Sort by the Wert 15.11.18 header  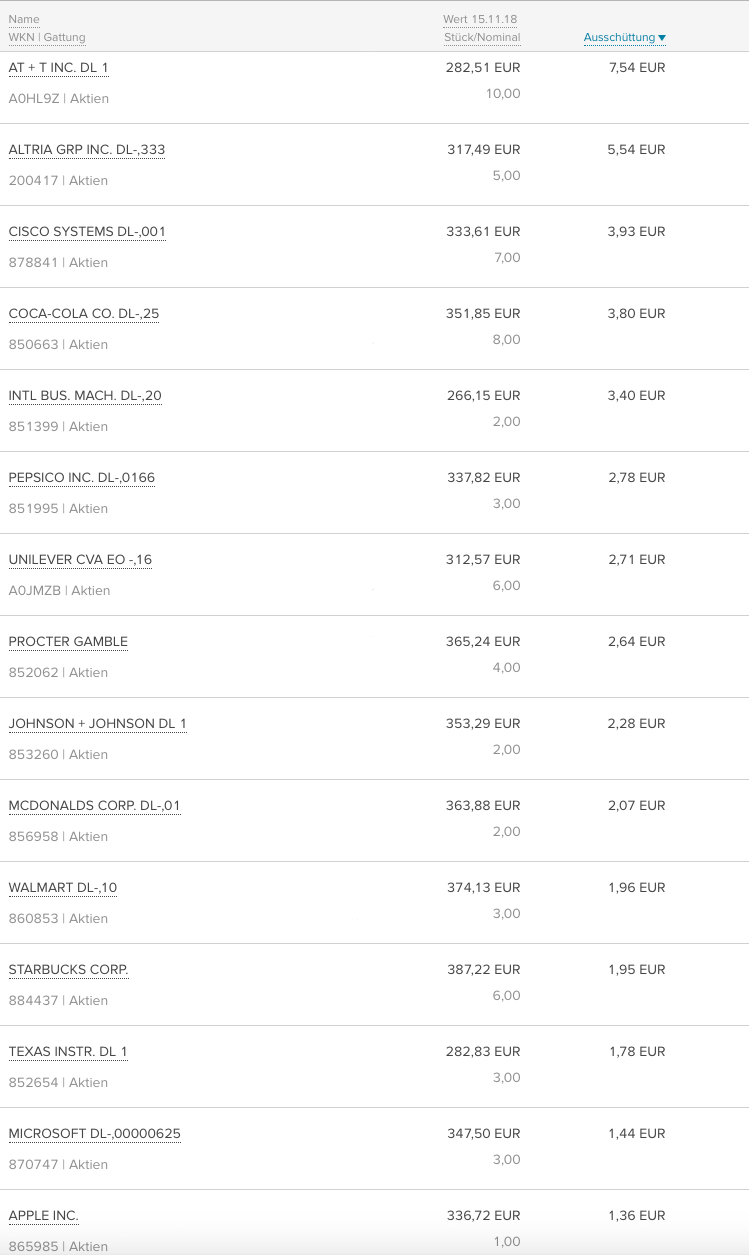(x=480, y=20)
